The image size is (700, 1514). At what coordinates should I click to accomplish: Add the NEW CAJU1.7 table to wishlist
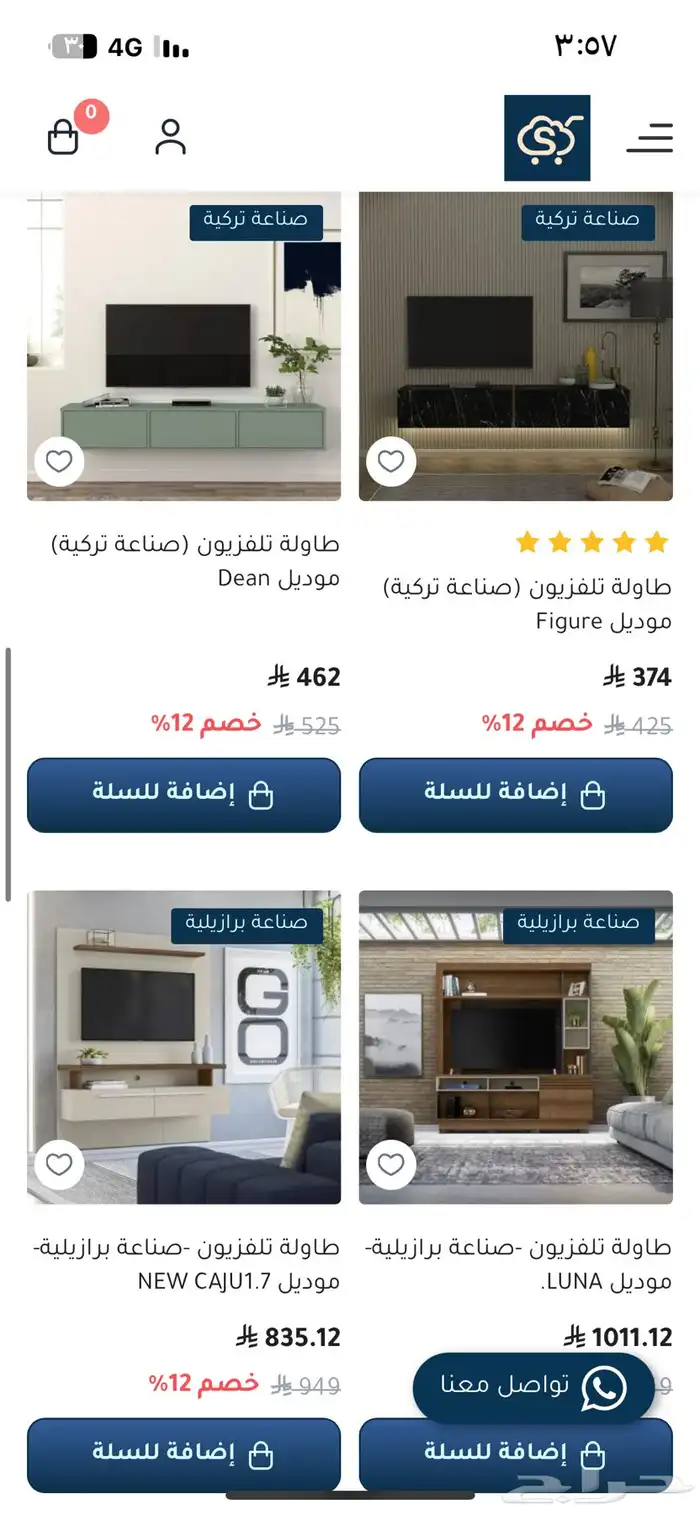(x=59, y=1165)
